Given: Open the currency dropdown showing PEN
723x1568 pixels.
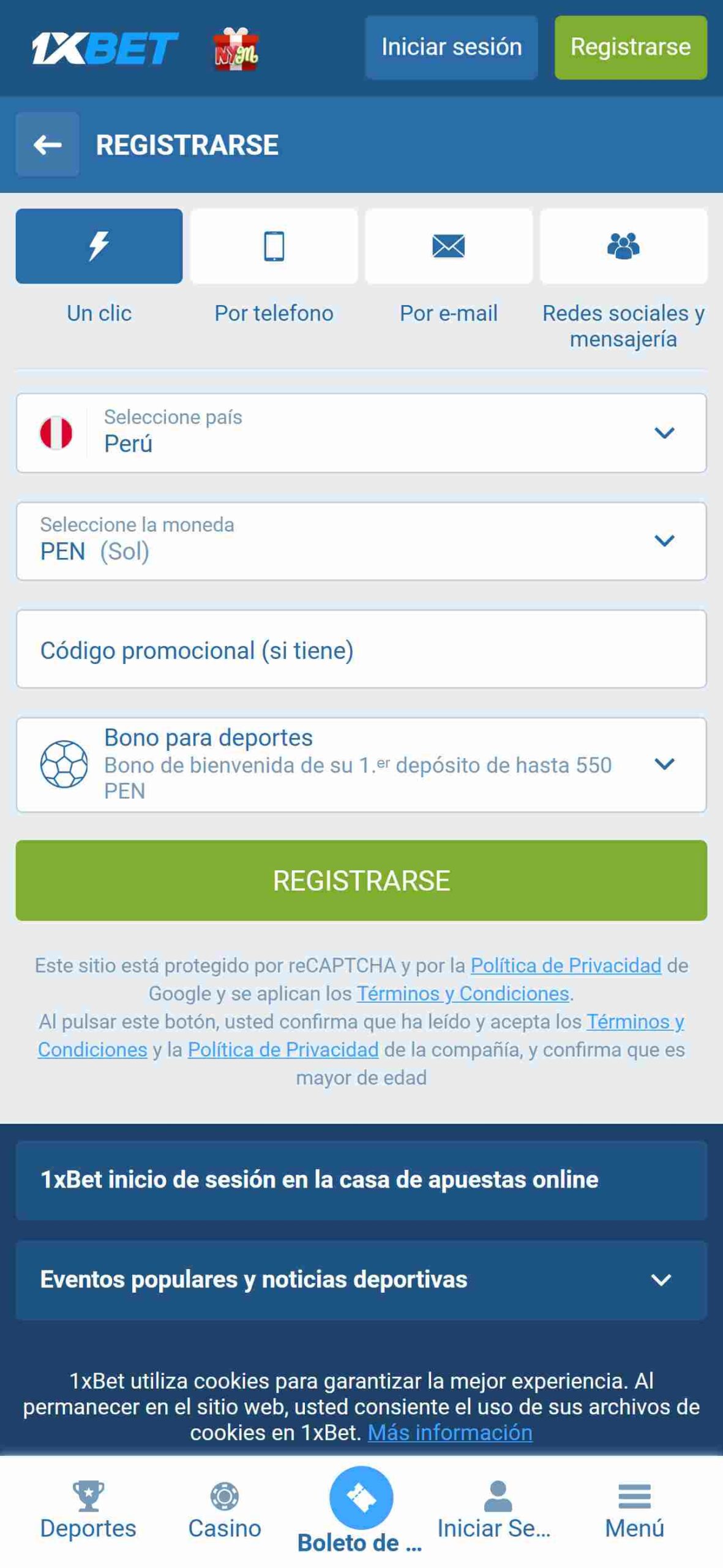Looking at the screenshot, I should coord(361,541).
